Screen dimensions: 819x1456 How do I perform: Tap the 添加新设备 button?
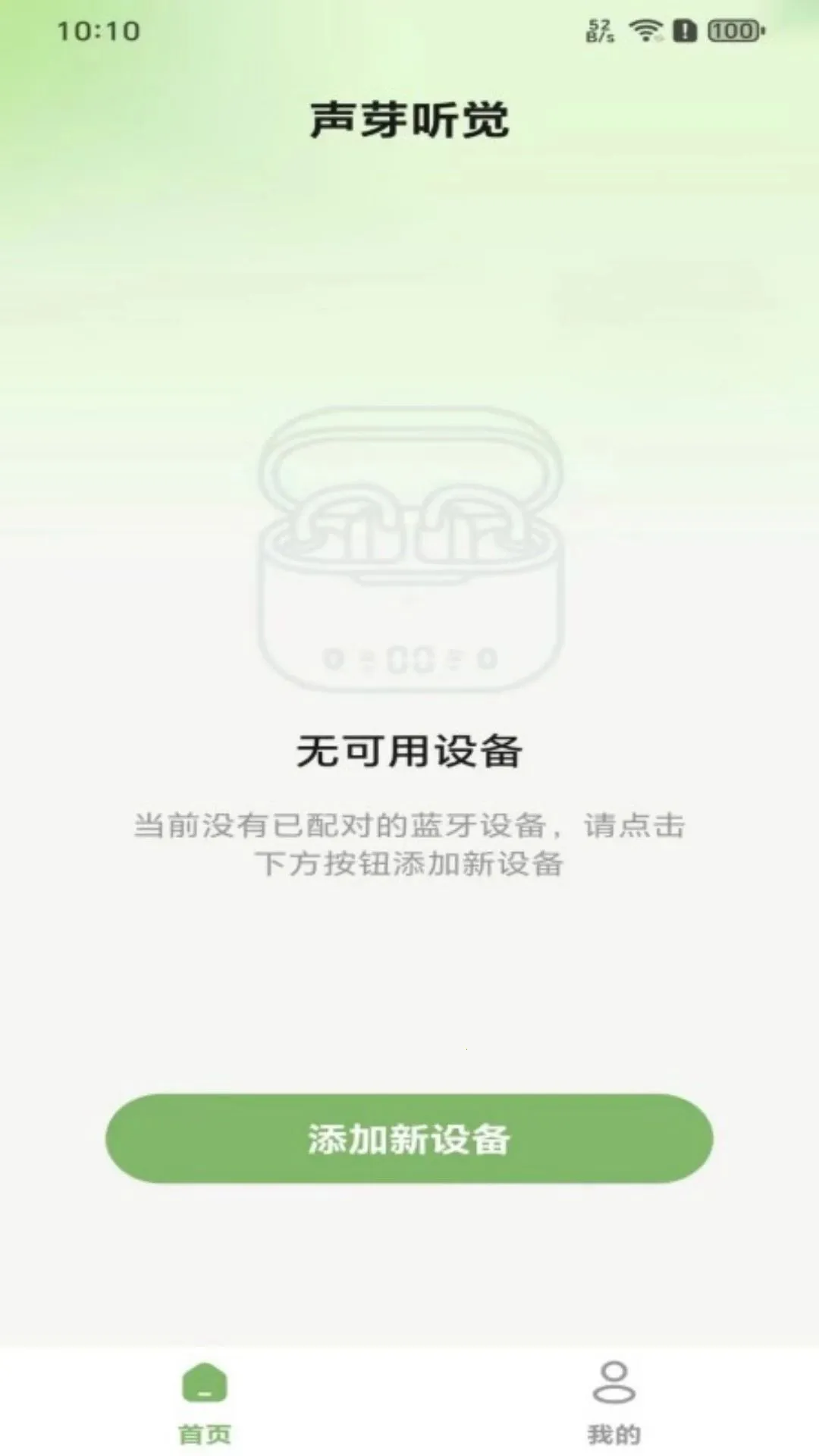409,1138
